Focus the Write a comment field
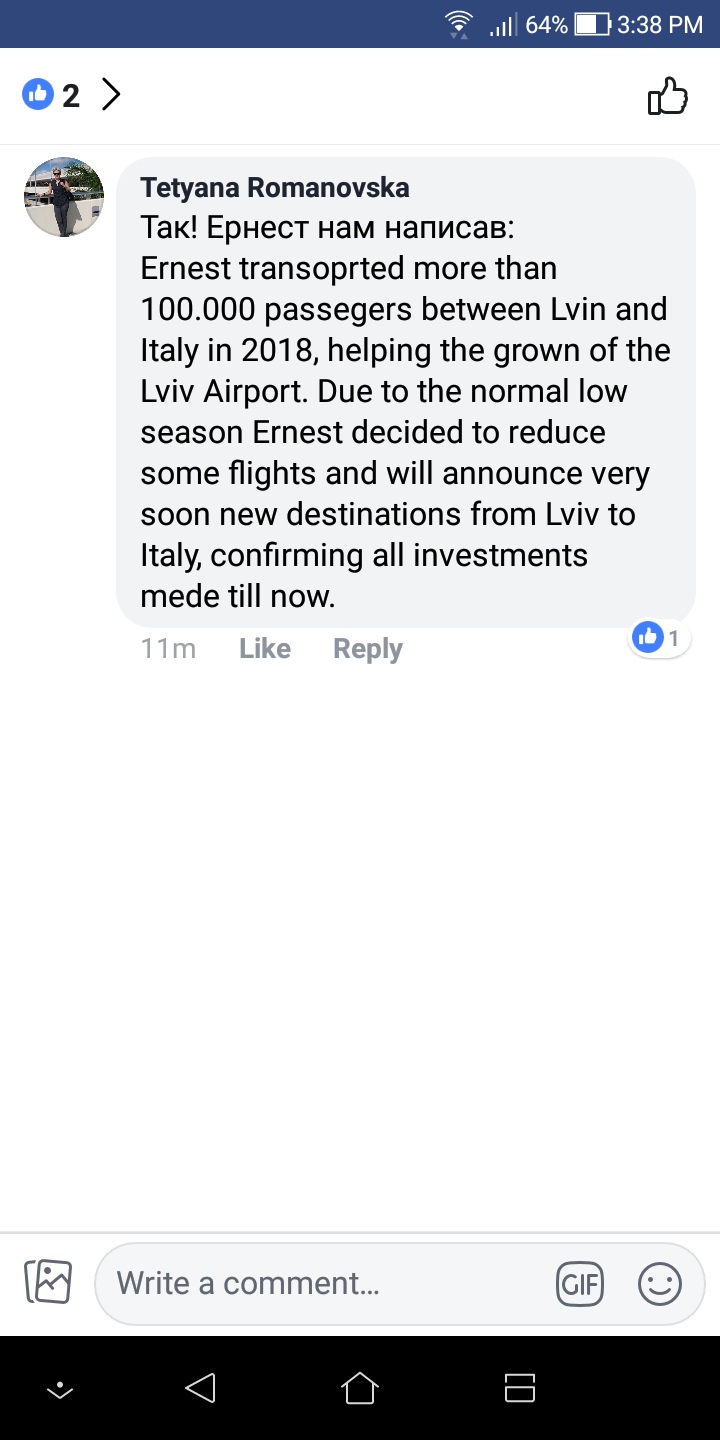This screenshot has width=720, height=1440. (x=320, y=1283)
